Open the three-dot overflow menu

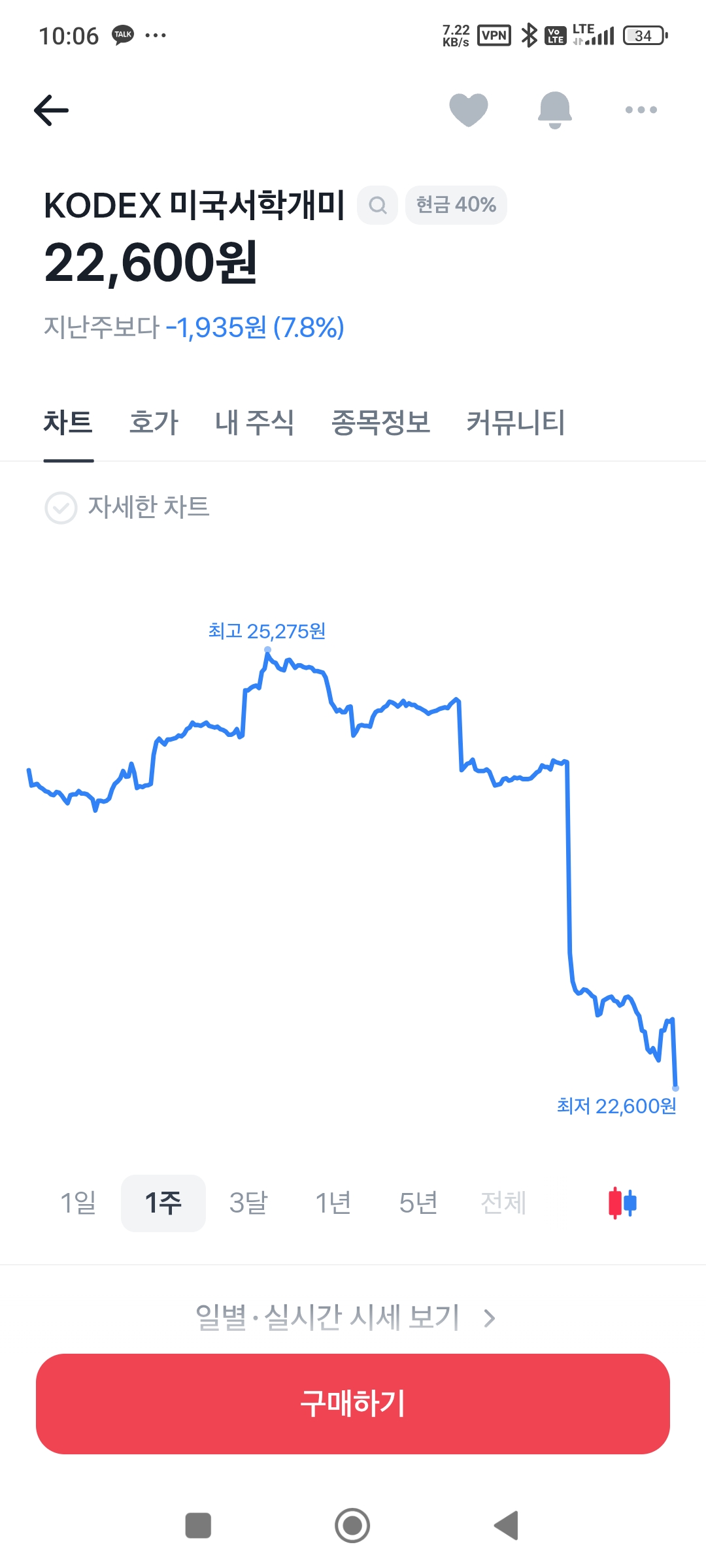[x=641, y=110]
